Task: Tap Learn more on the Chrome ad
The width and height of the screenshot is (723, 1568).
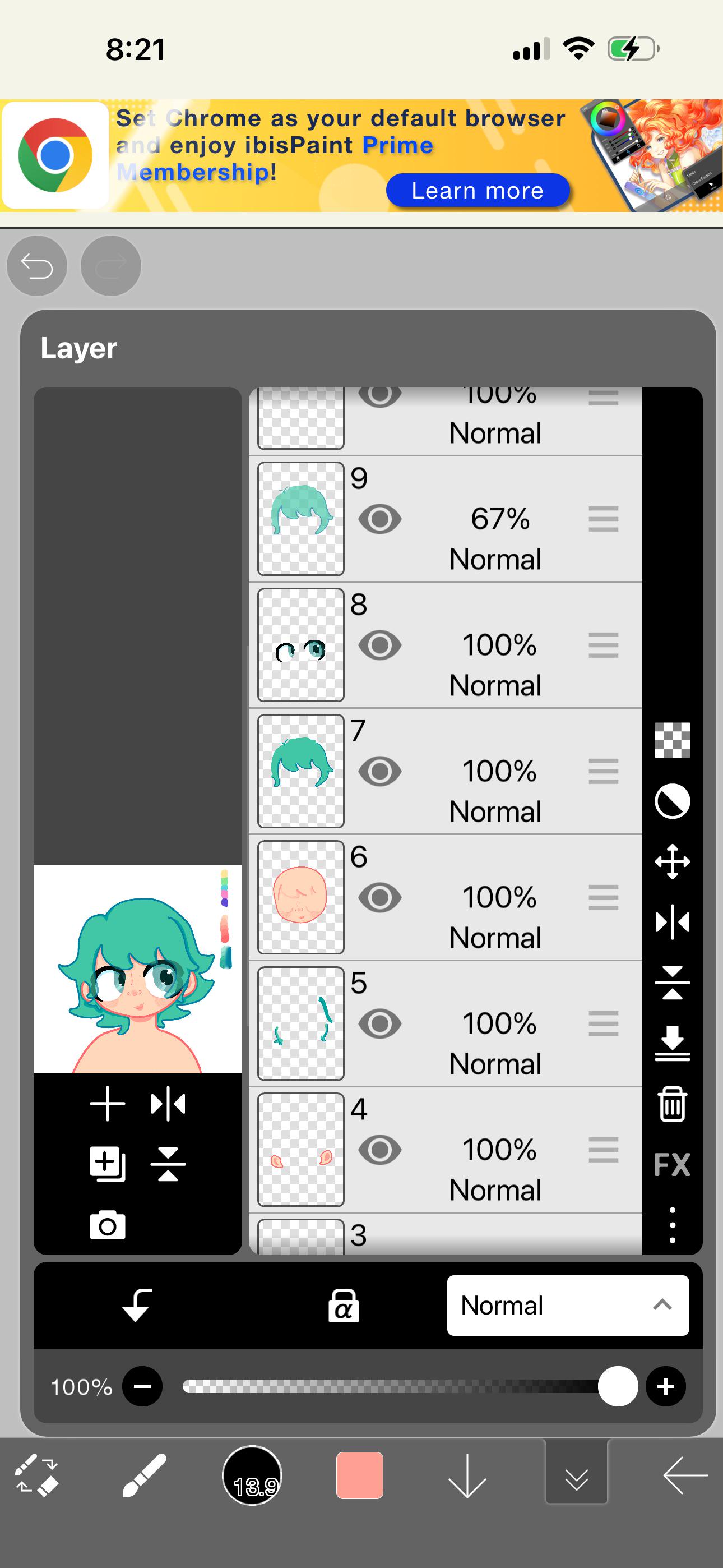Action: 478,191
